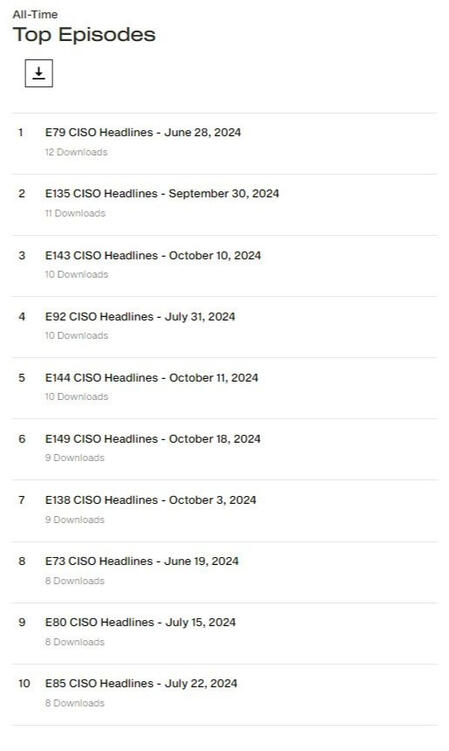This screenshot has height=751, width=449.
Task: Open E135 CISO Headlines September 30 episode
Action: (162, 194)
